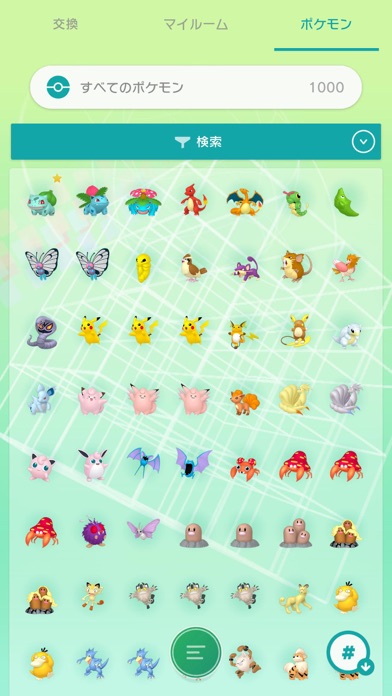Switch to the 交換 tab

coord(66,24)
